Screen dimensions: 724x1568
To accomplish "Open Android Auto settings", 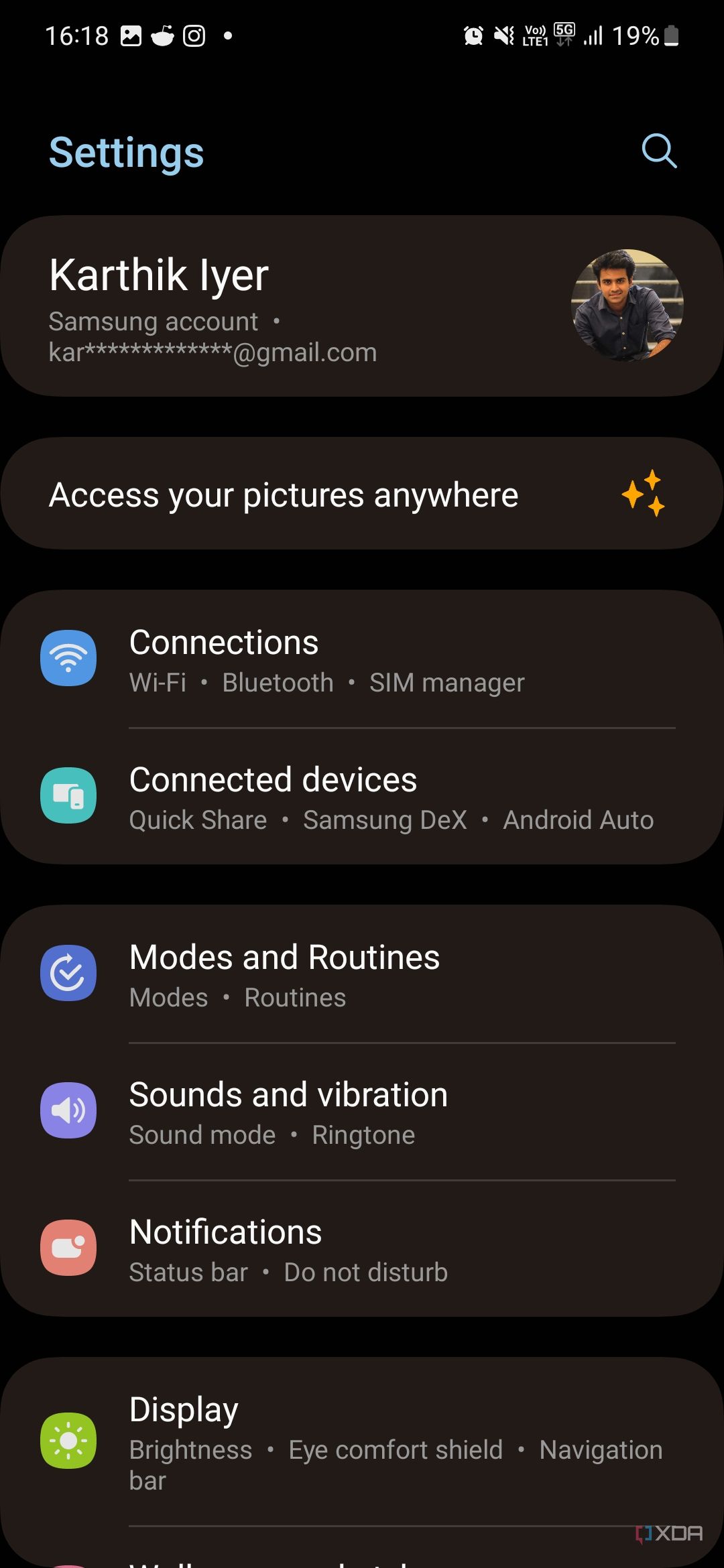I will click(x=579, y=820).
